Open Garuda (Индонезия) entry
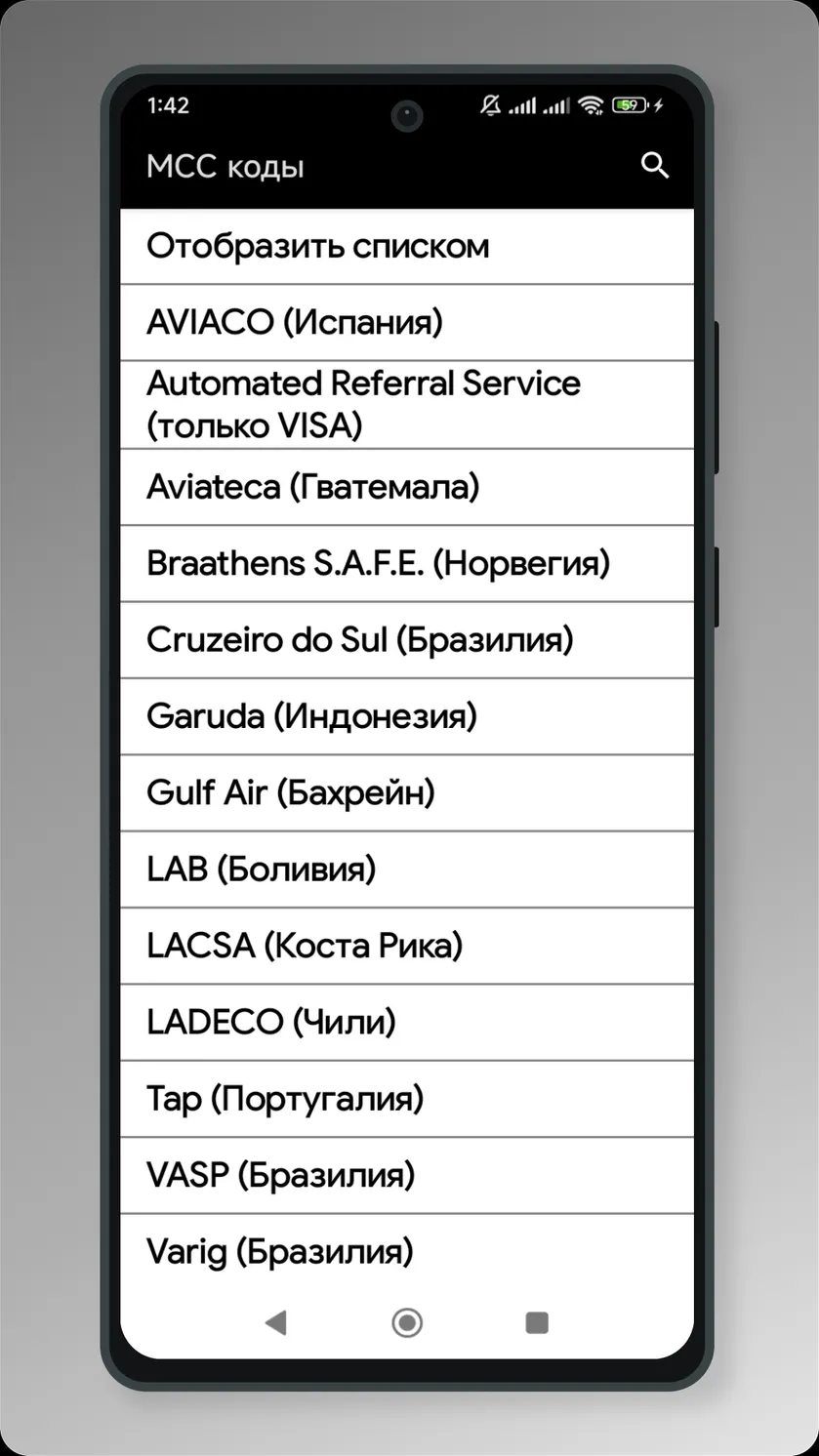819x1456 pixels. pyautogui.click(x=407, y=715)
